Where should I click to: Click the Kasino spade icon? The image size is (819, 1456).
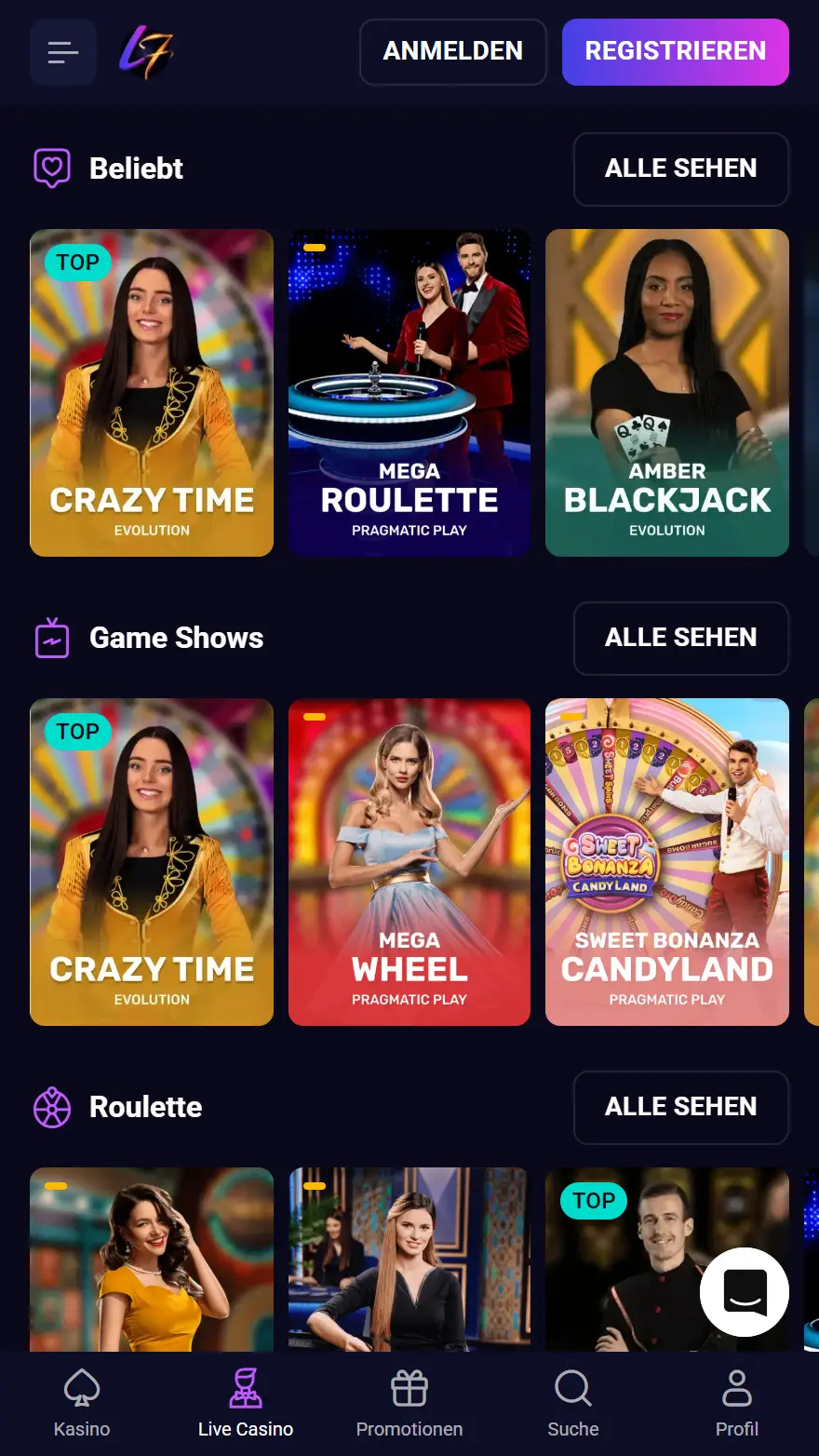(82, 1387)
